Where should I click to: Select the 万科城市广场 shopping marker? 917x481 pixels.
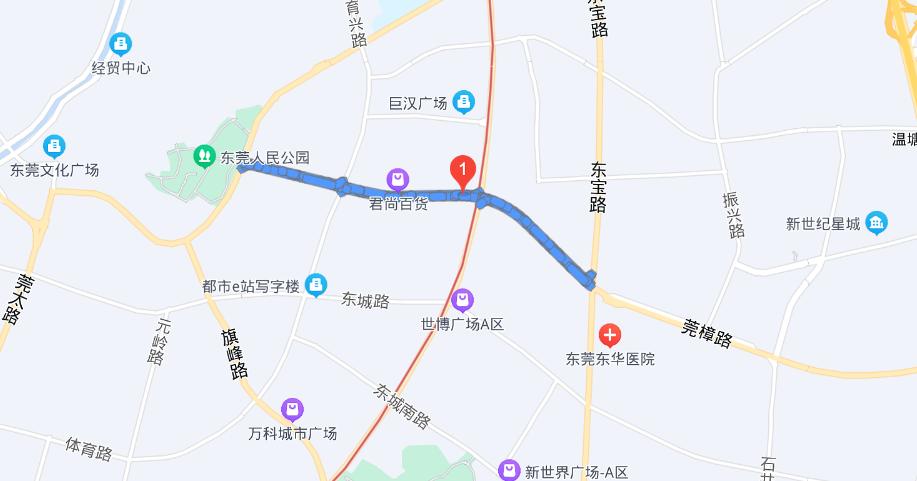292,409
